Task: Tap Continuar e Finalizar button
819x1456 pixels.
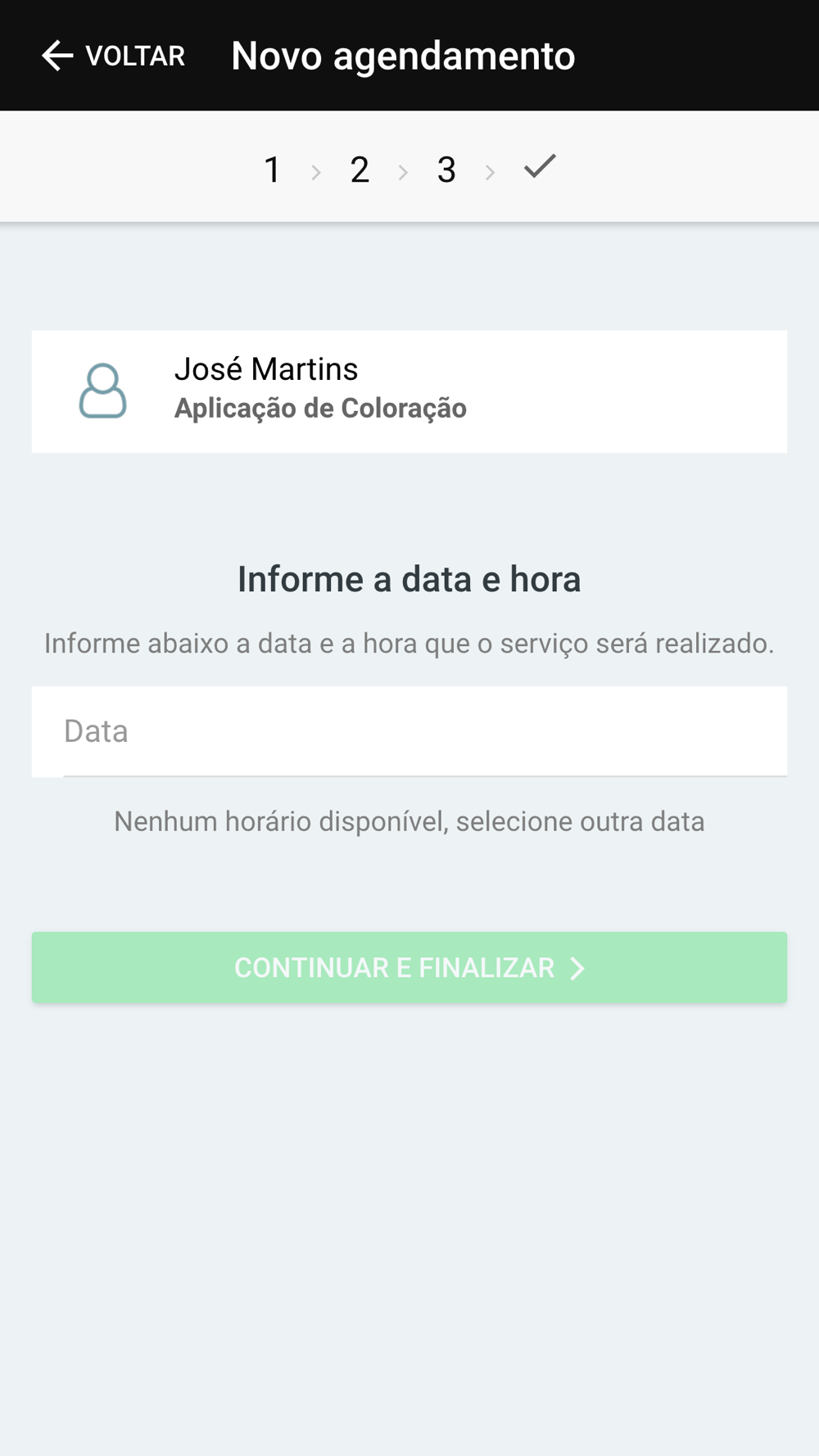Action: (x=409, y=967)
